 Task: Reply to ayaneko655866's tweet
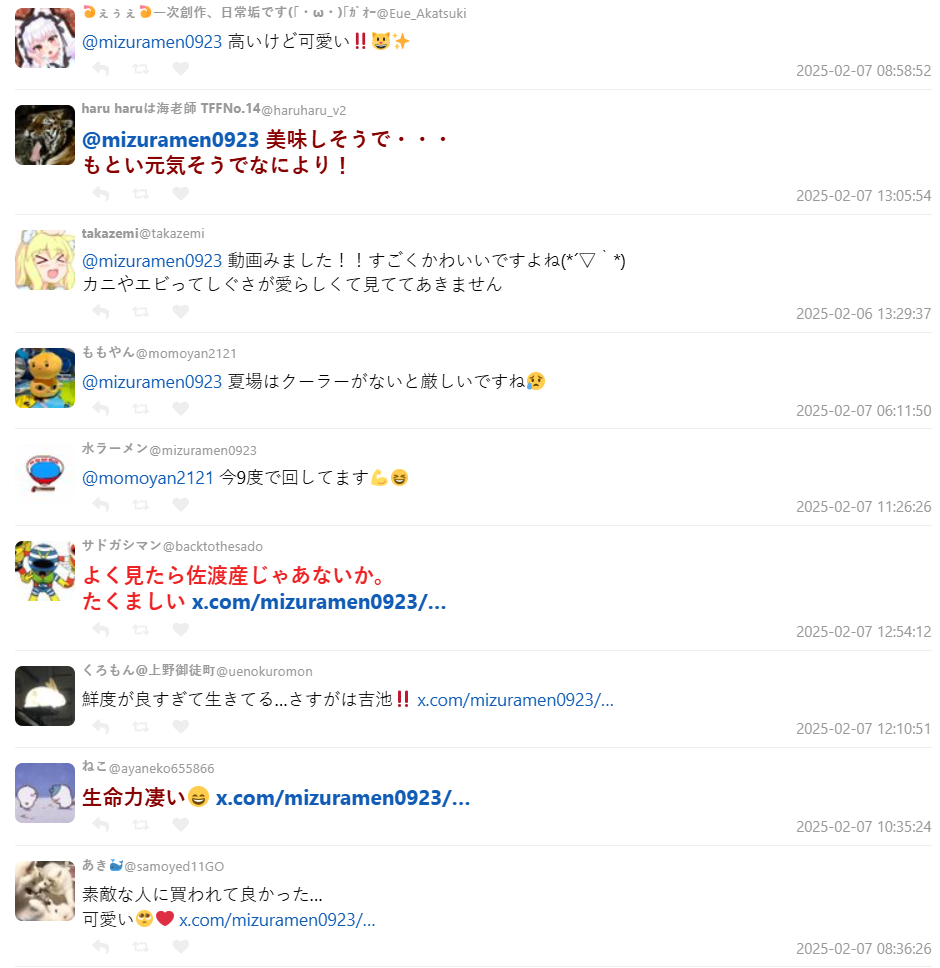coord(100,826)
